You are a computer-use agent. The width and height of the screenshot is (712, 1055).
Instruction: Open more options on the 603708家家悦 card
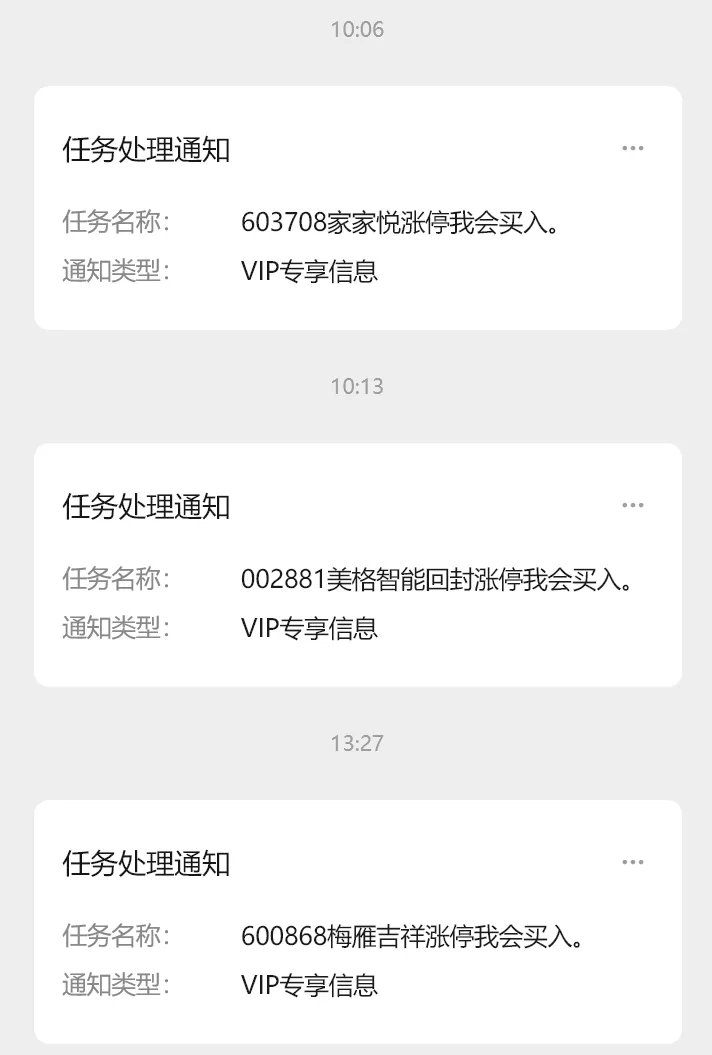[632, 148]
